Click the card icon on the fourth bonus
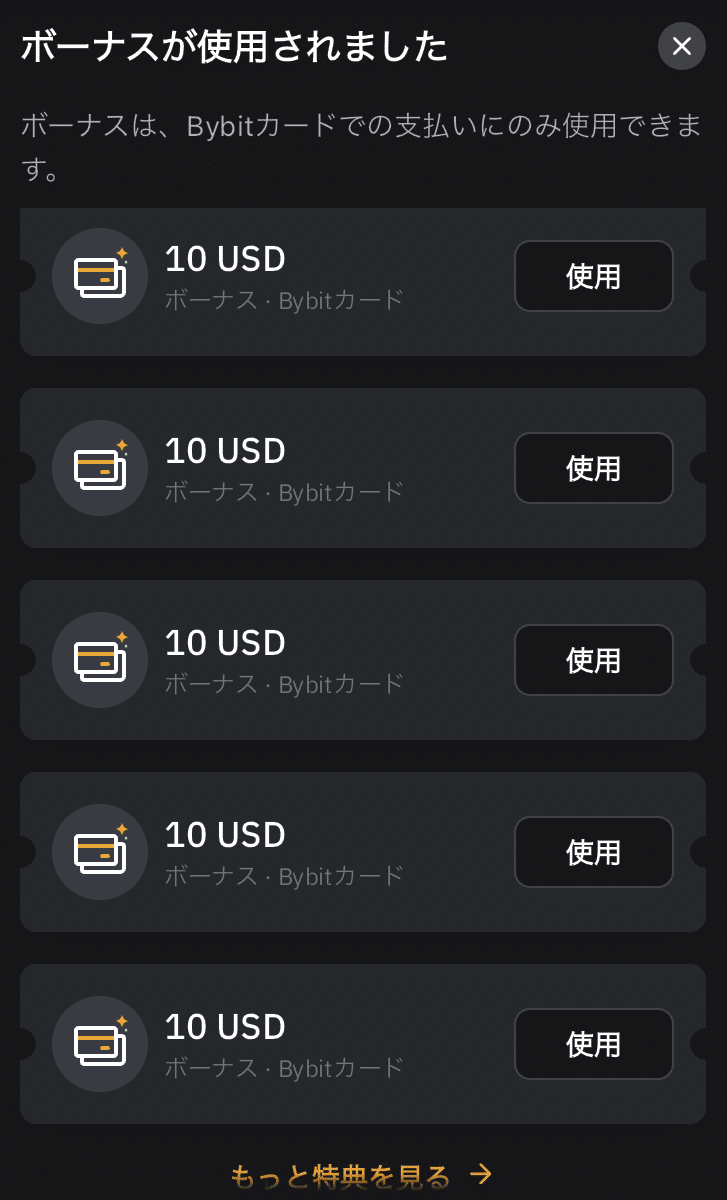This screenshot has width=727, height=1200. coord(100,852)
